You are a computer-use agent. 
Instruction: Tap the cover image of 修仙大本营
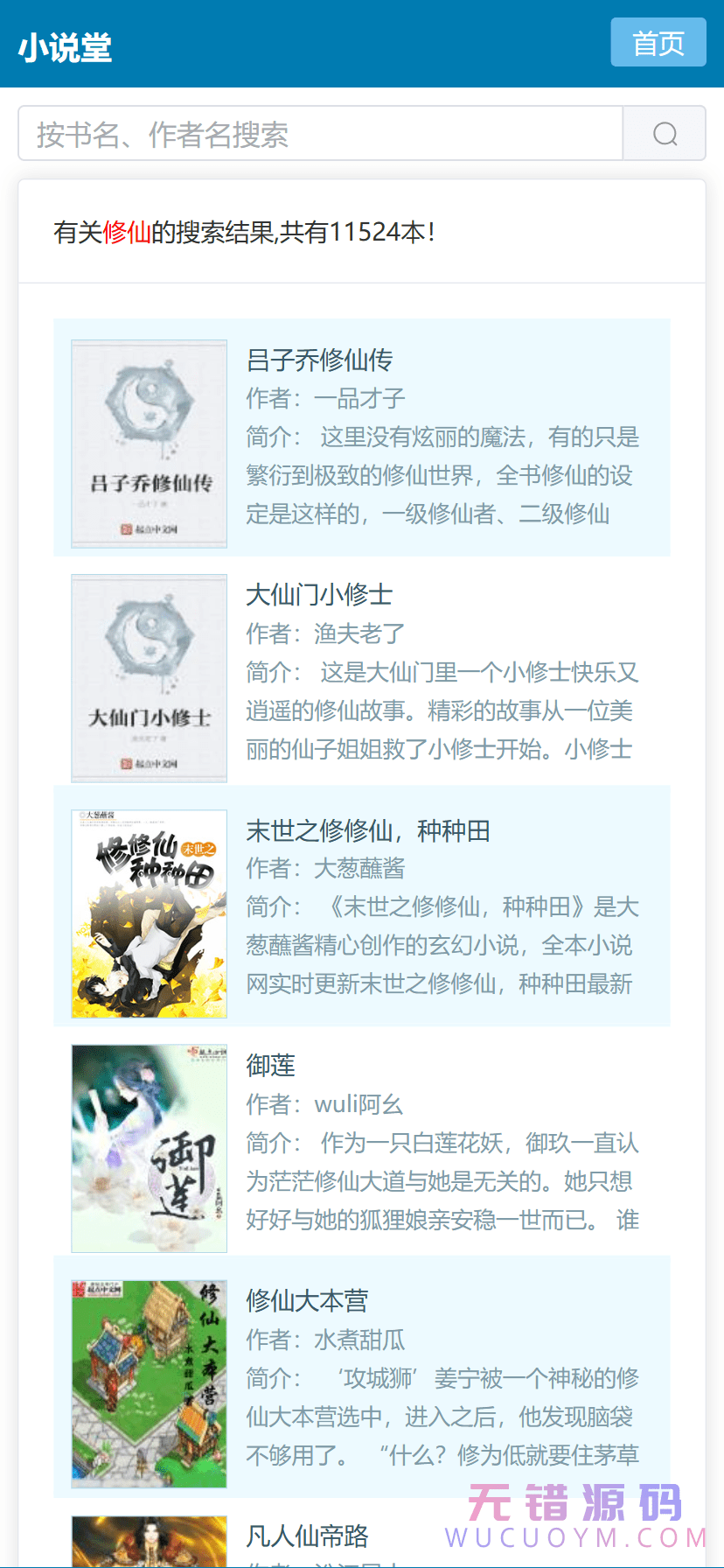[x=149, y=1383]
